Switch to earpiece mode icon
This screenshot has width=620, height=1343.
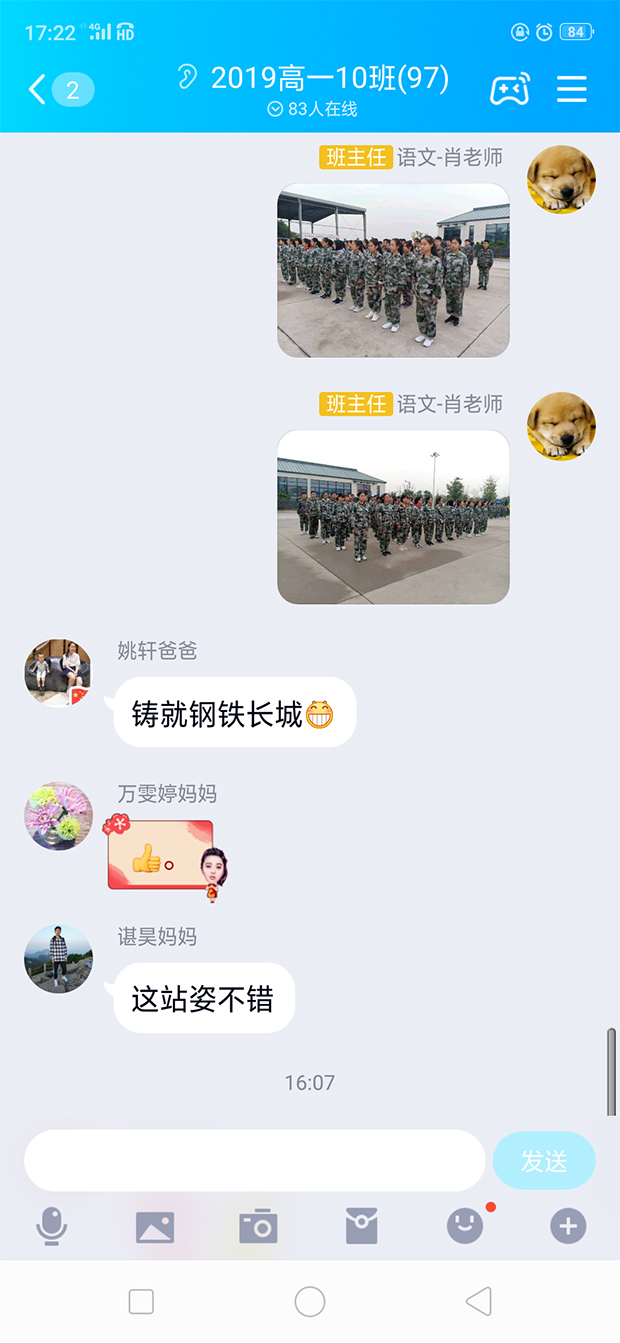[x=187, y=78]
